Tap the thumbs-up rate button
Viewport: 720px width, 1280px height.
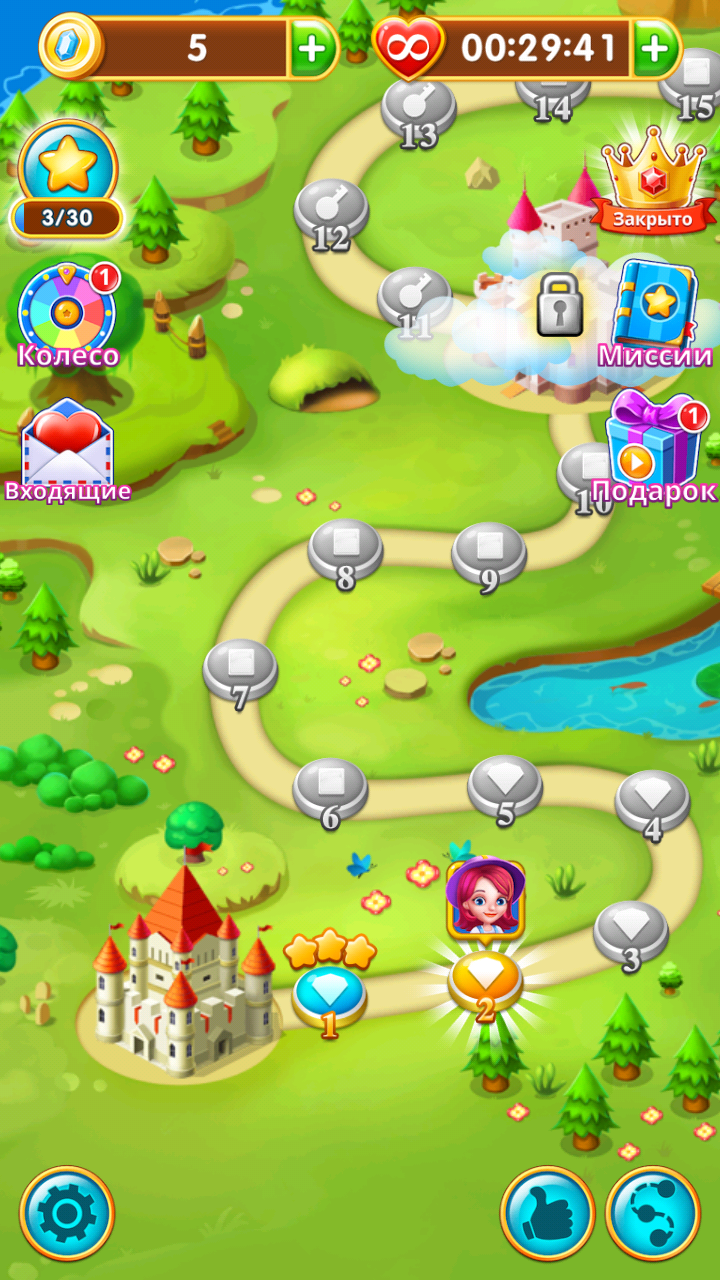tap(547, 1213)
